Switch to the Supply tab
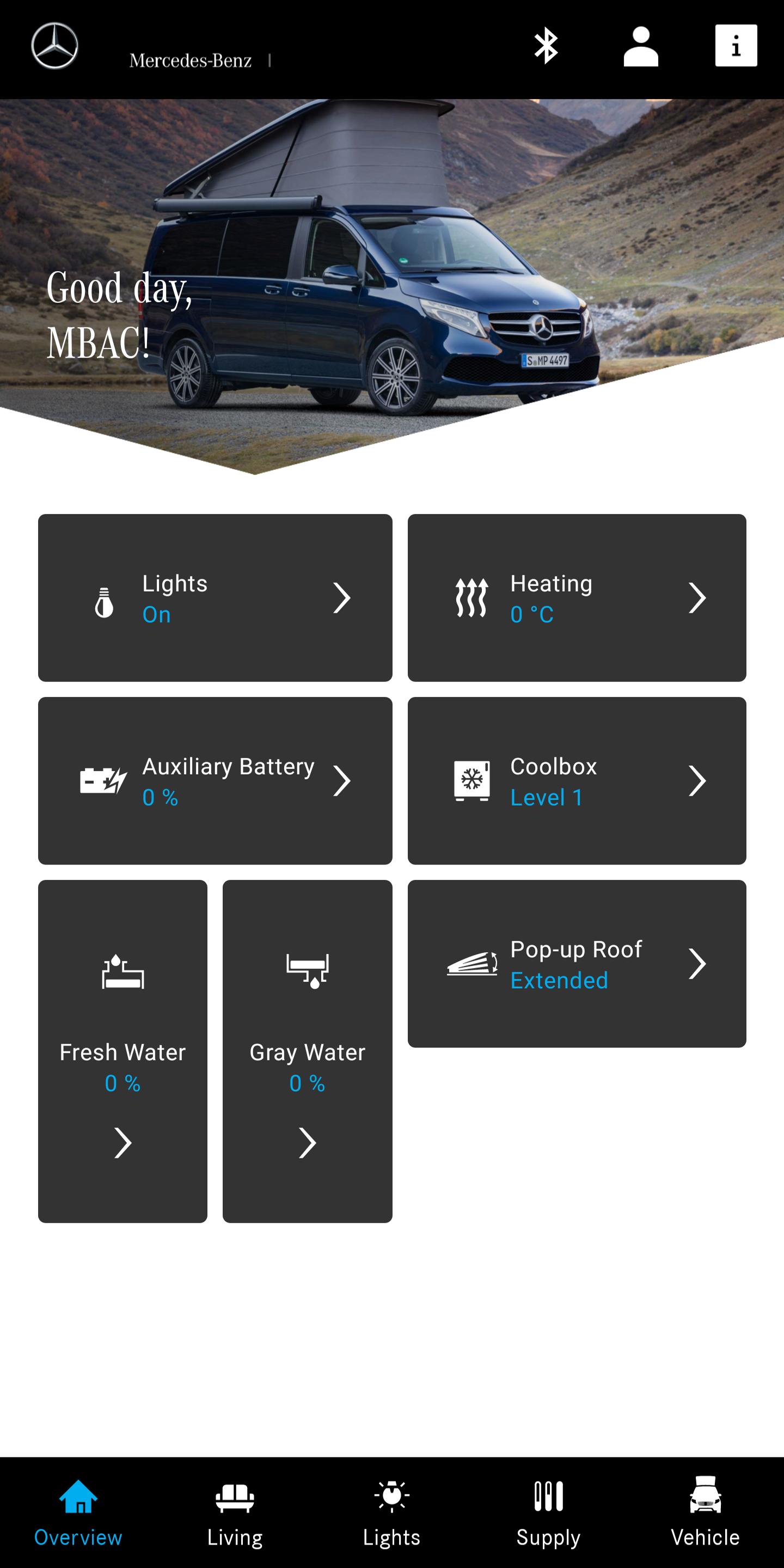The width and height of the screenshot is (784, 1568). [548, 1512]
